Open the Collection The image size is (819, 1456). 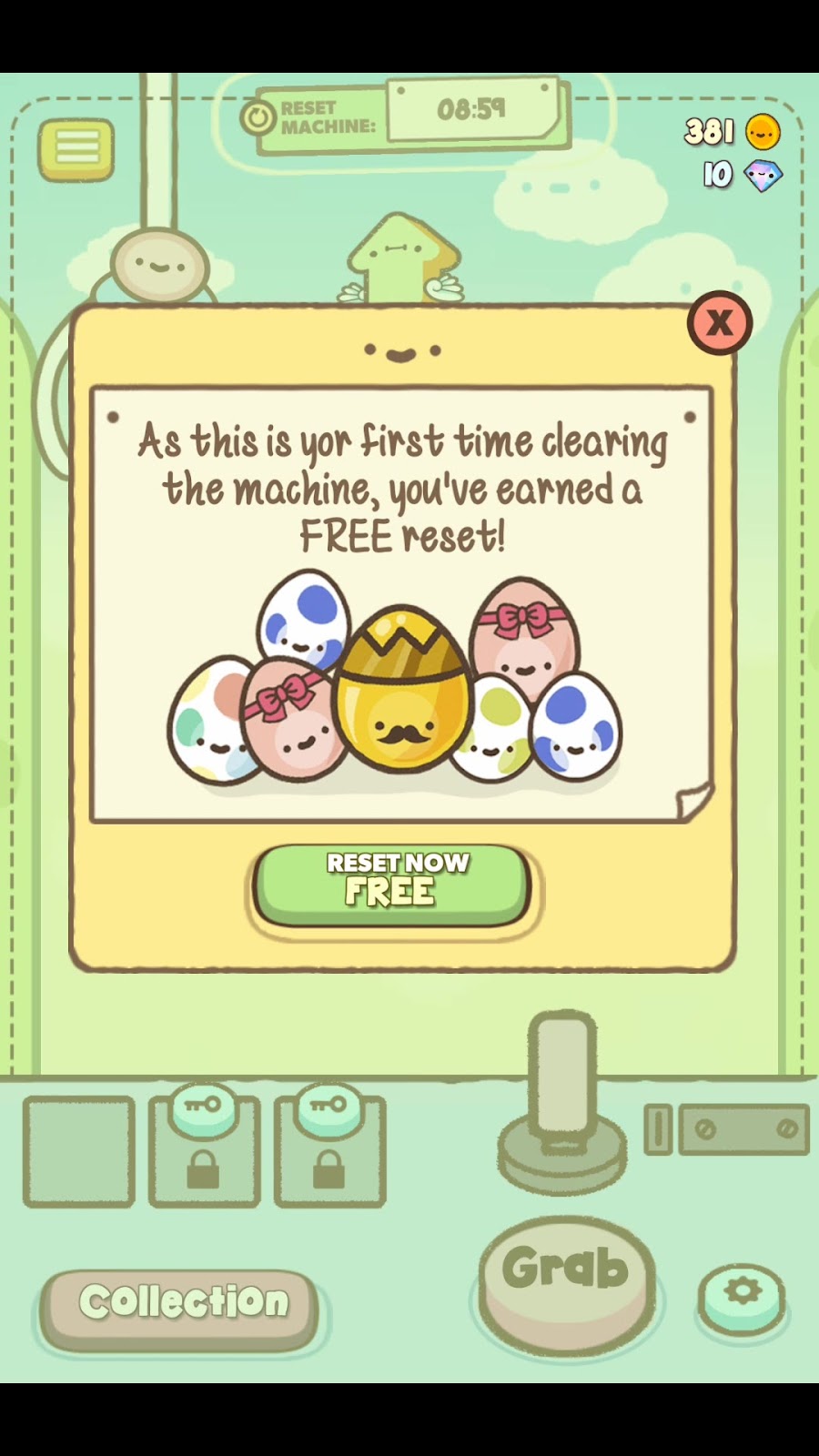pos(180,1303)
